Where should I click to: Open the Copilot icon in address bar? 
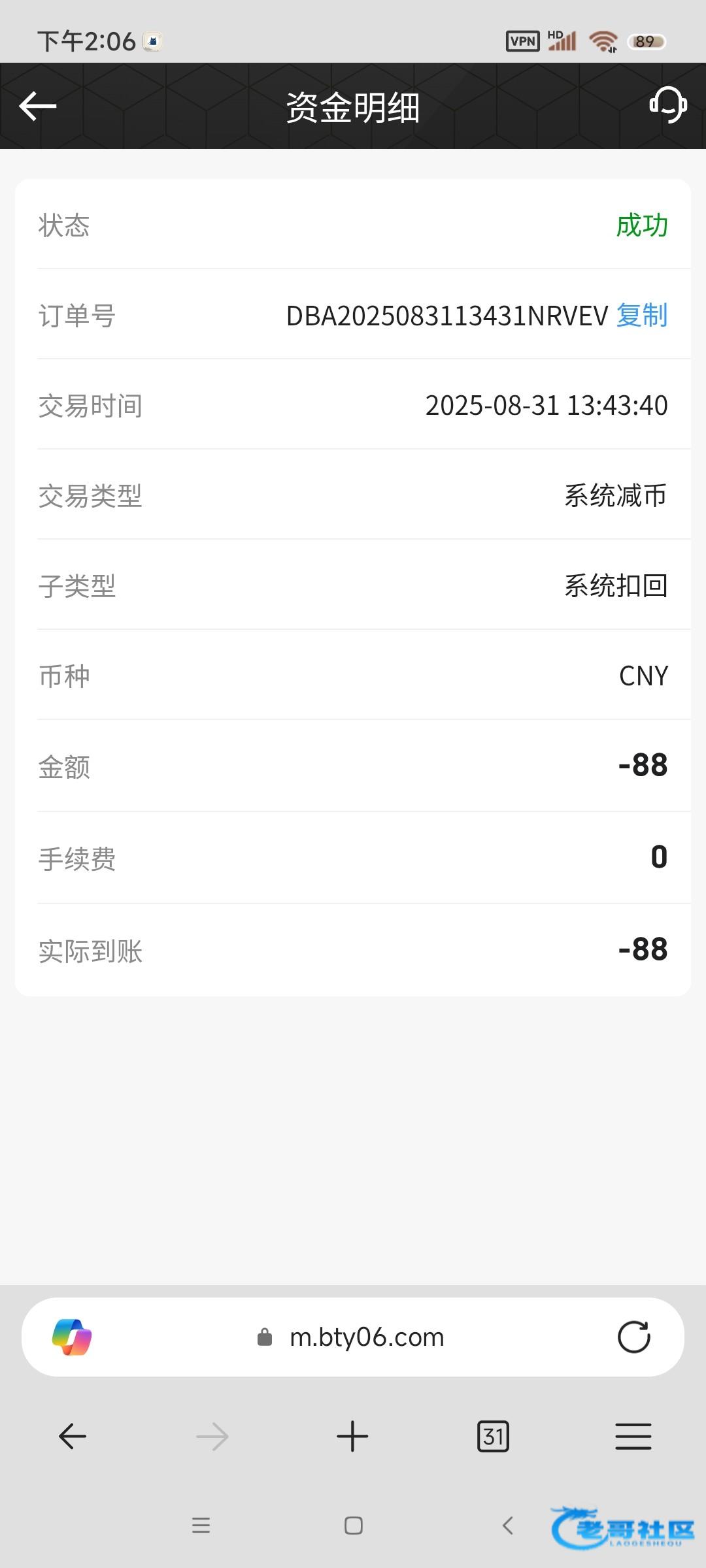point(72,1337)
